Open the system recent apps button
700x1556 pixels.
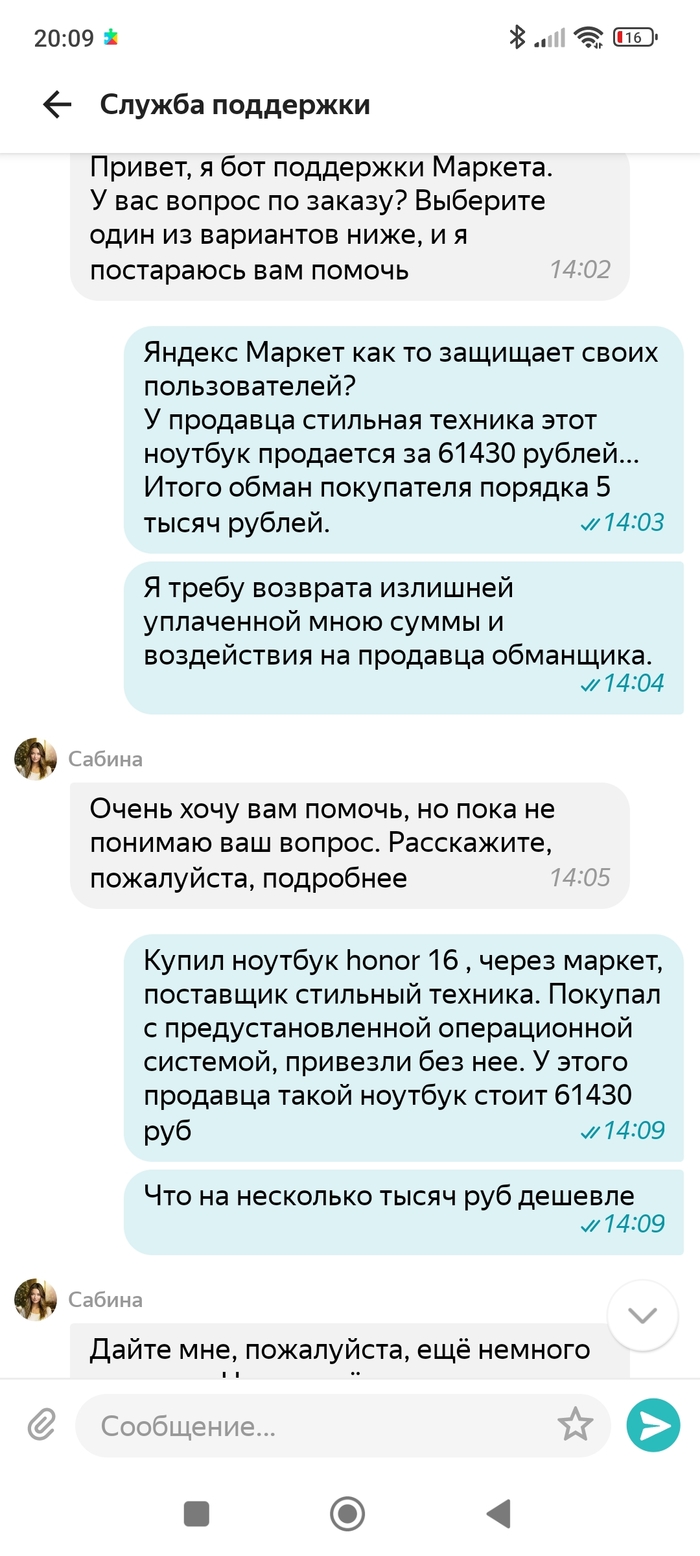click(x=197, y=1513)
